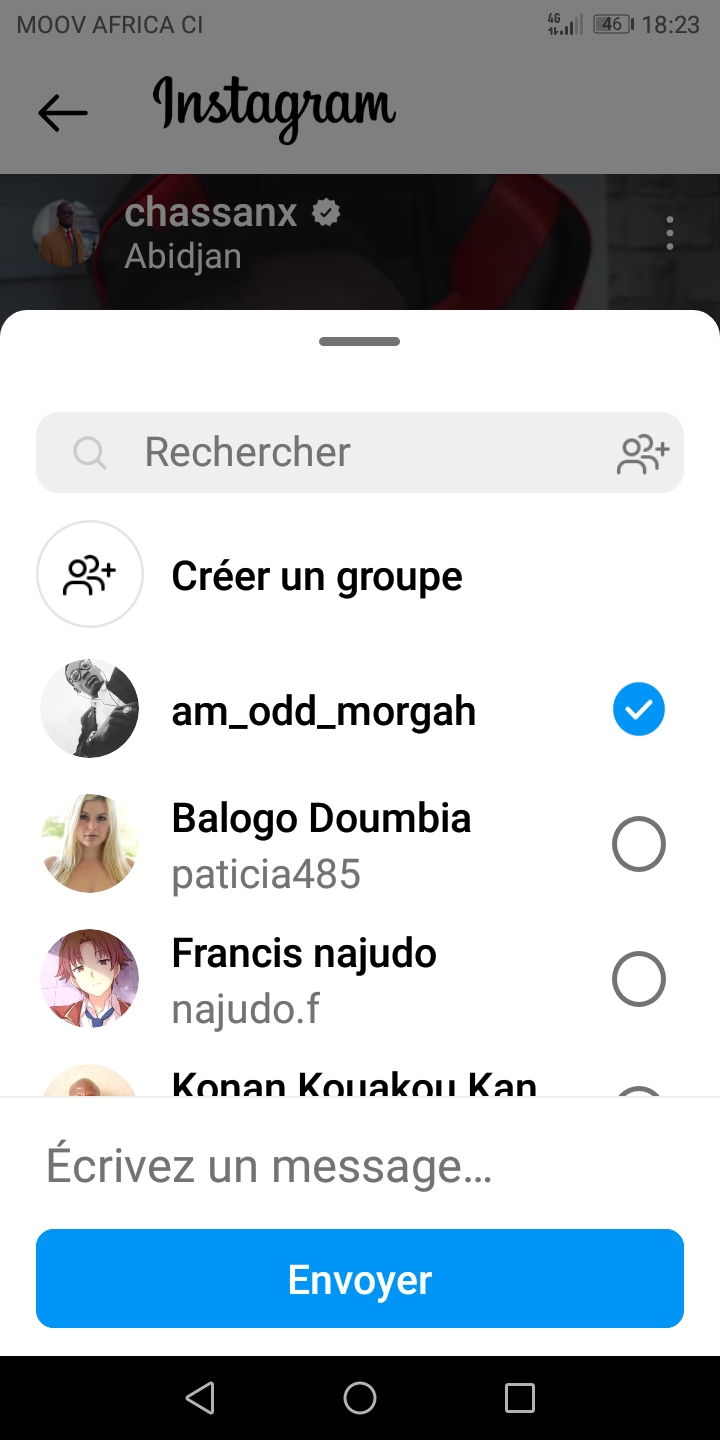Select Balogo Doumbia as recipient
Image resolution: width=720 pixels, height=1440 pixels.
coord(638,845)
